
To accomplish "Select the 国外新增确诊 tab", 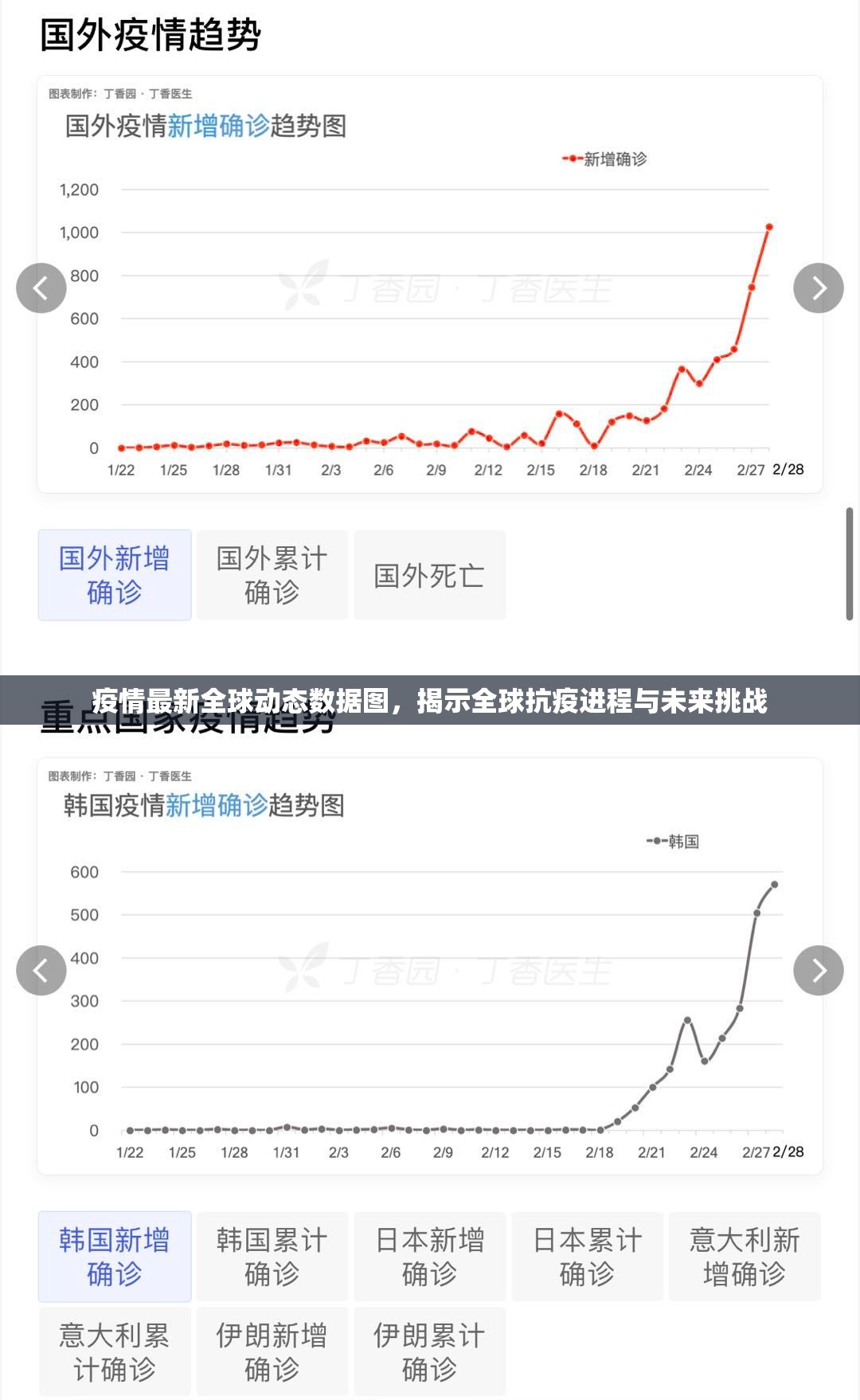I will 115,575.
